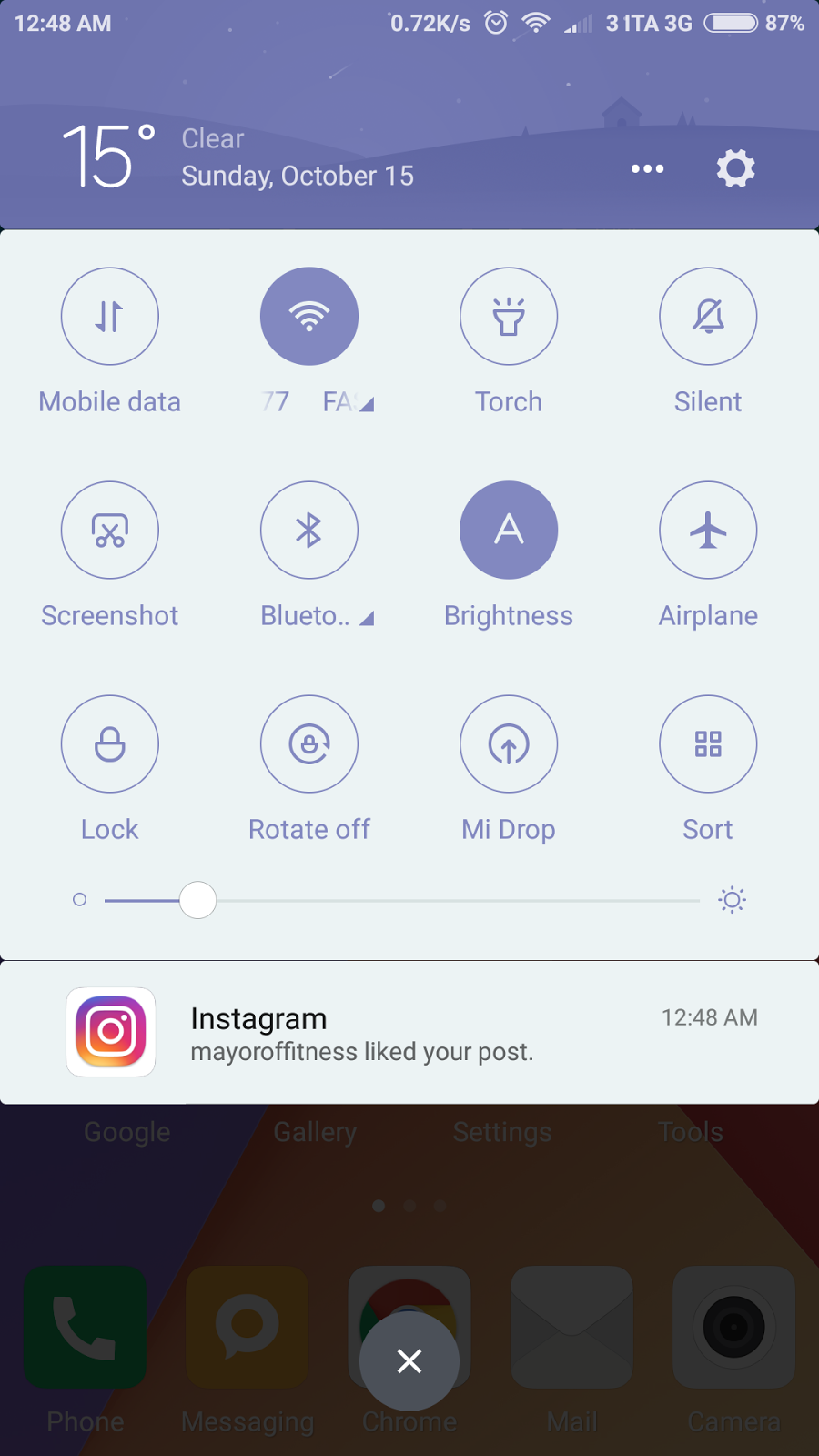
Task: Open the Instagram like notification
Action: [x=409, y=1033]
